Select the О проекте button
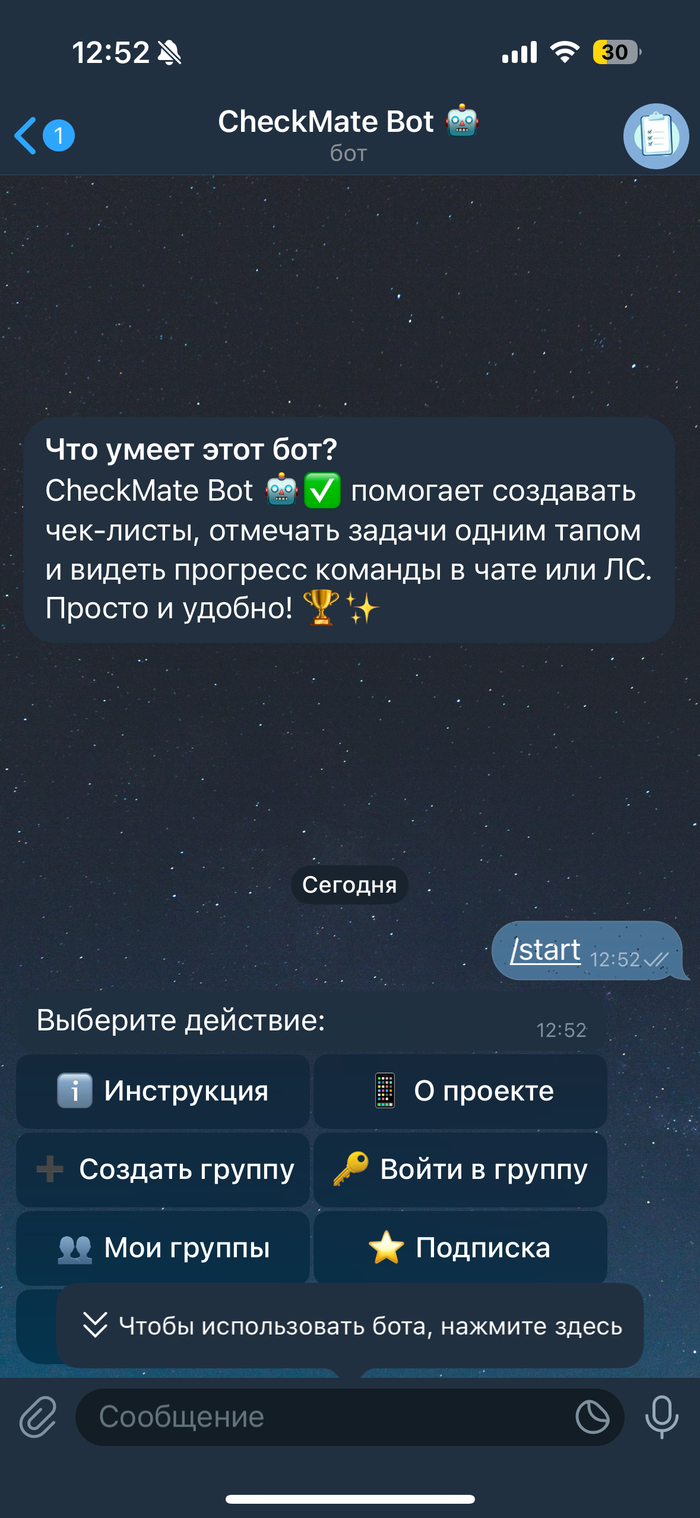 (x=460, y=1091)
